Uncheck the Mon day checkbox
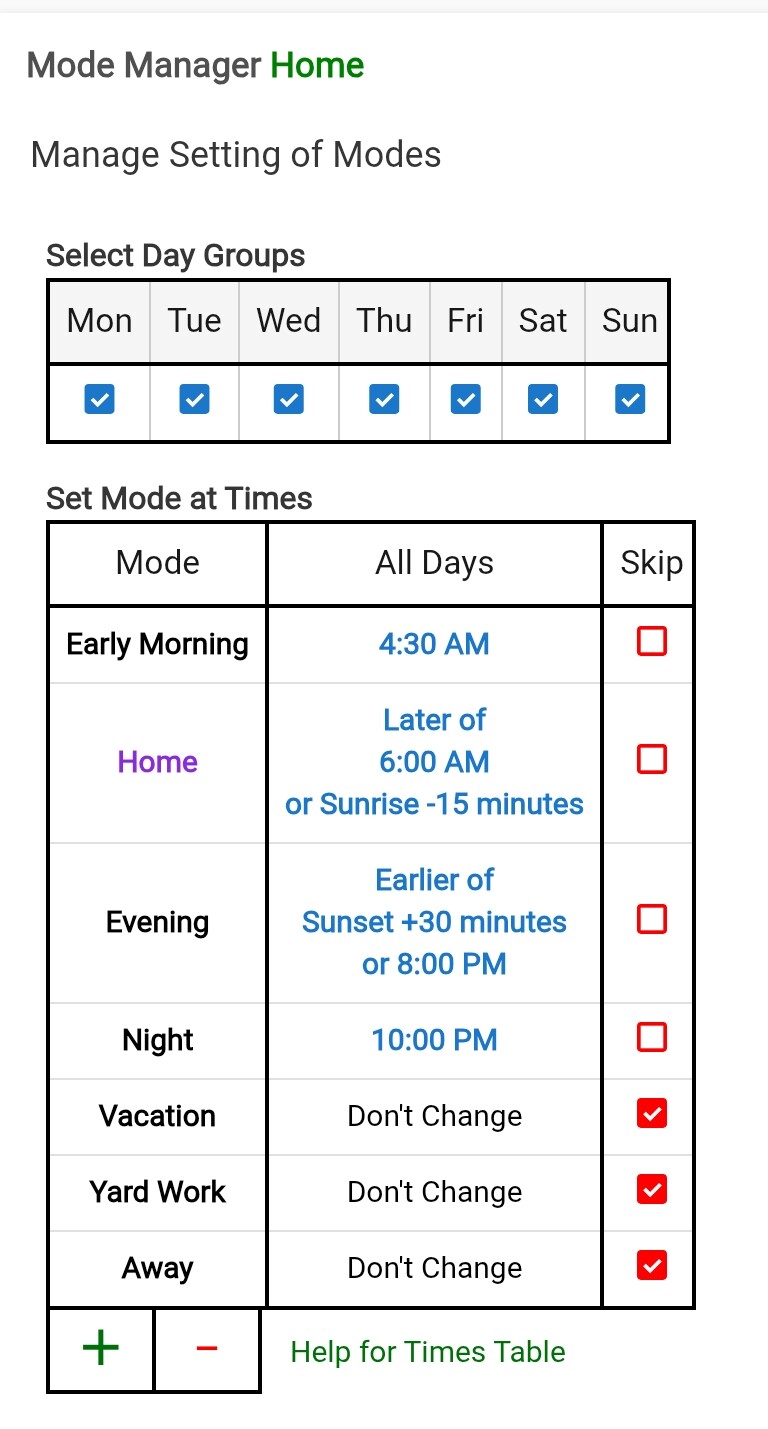Viewport: 768px width, 1429px height. coord(99,400)
